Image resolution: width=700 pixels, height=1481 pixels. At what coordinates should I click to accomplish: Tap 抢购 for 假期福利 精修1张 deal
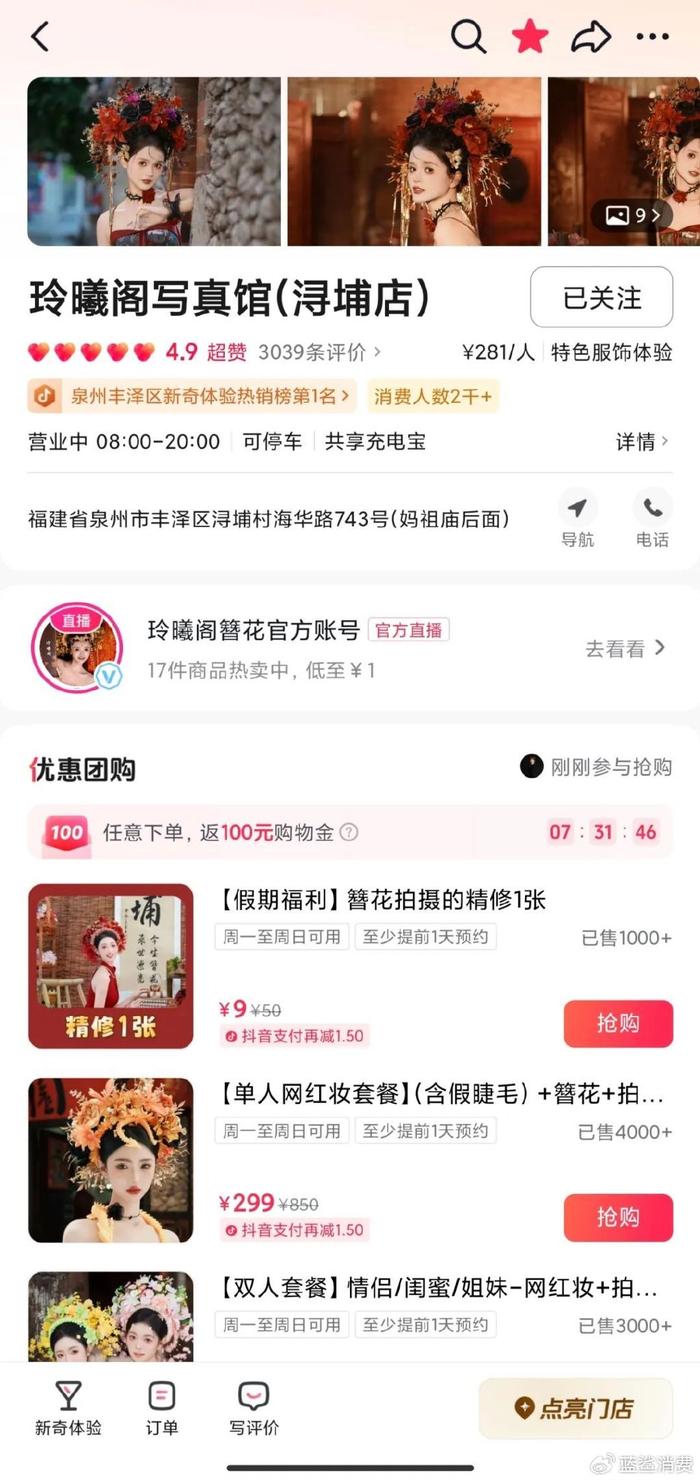click(x=617, y=1023)
